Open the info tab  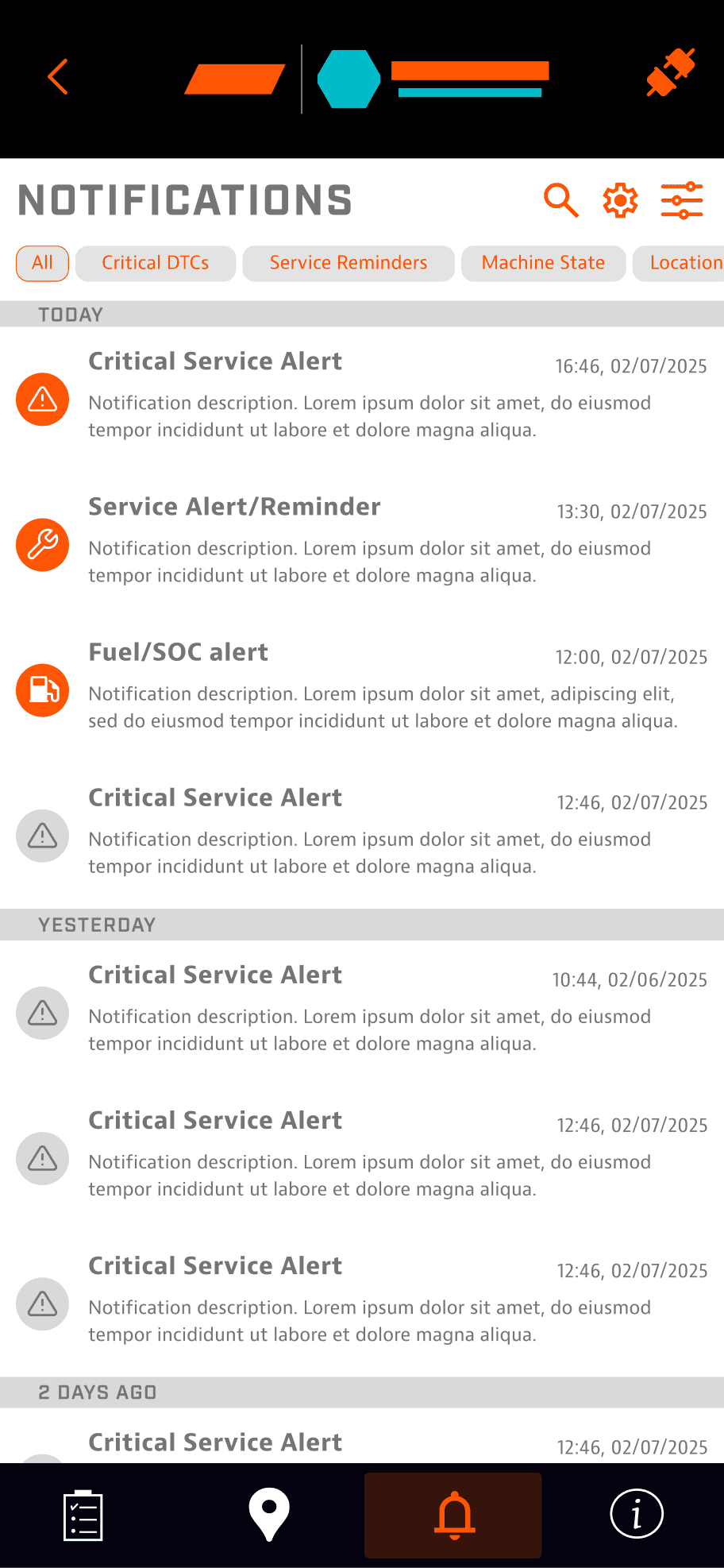click(637, 1514)
